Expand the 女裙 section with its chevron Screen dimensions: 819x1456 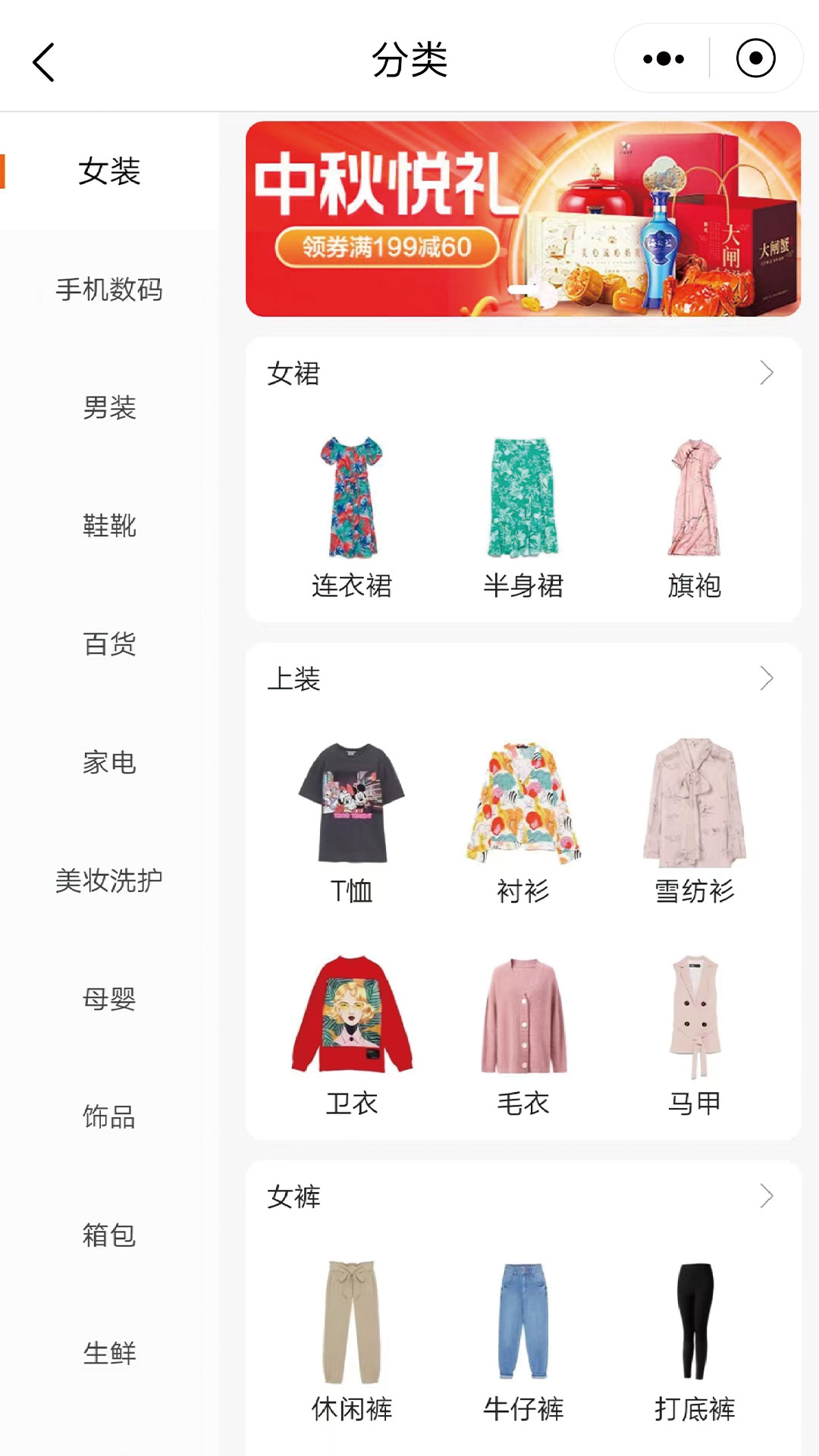(x=768, y=373)
